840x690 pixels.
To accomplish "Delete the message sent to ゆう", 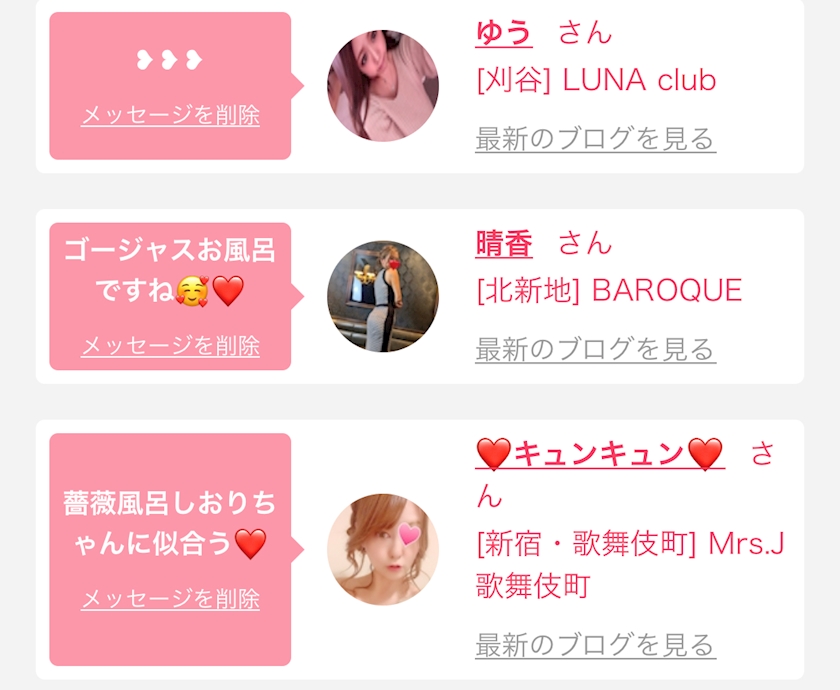I will tap(170, 115).
